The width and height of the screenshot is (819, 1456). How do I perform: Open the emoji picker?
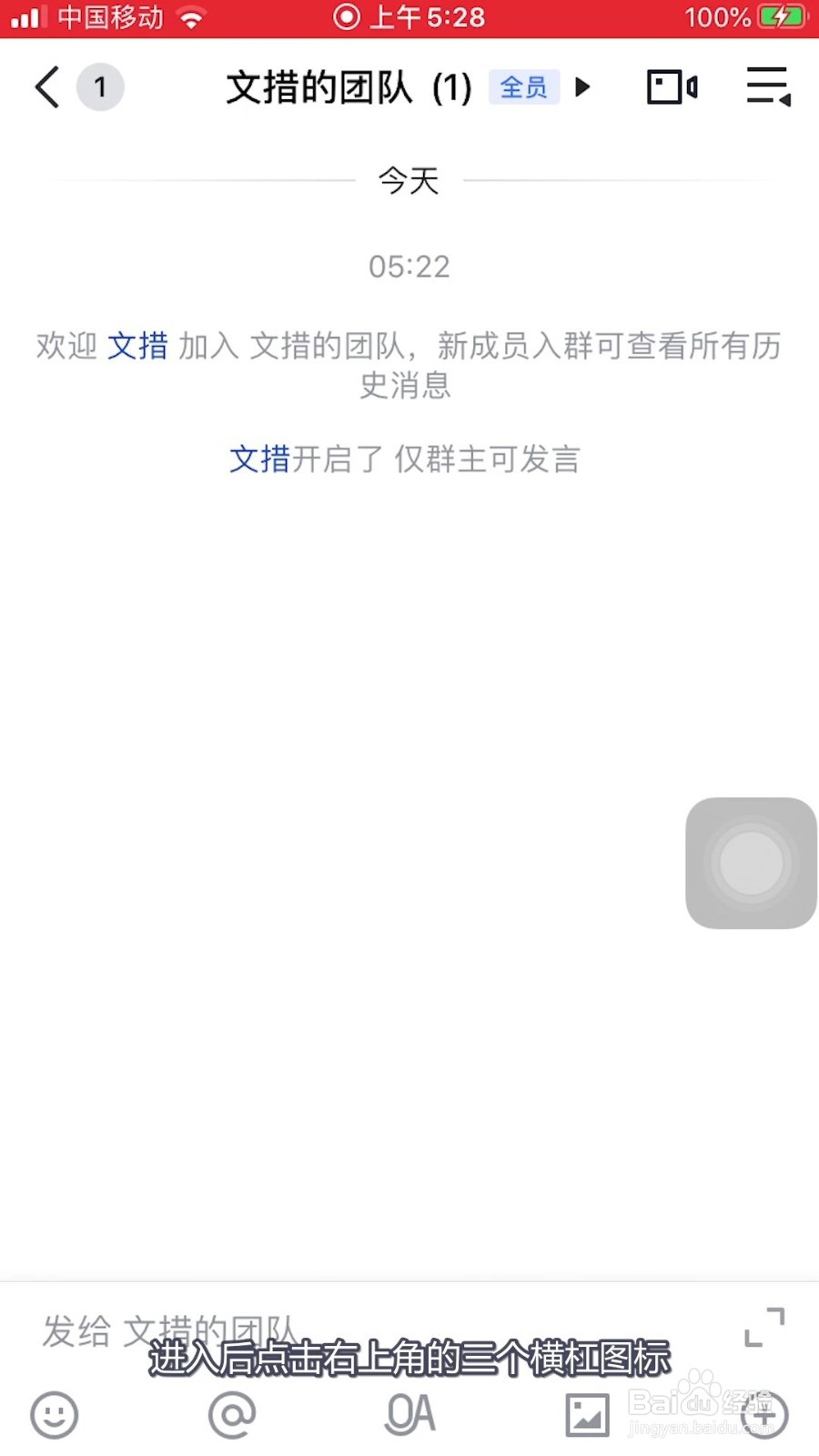pos(55,1416)
